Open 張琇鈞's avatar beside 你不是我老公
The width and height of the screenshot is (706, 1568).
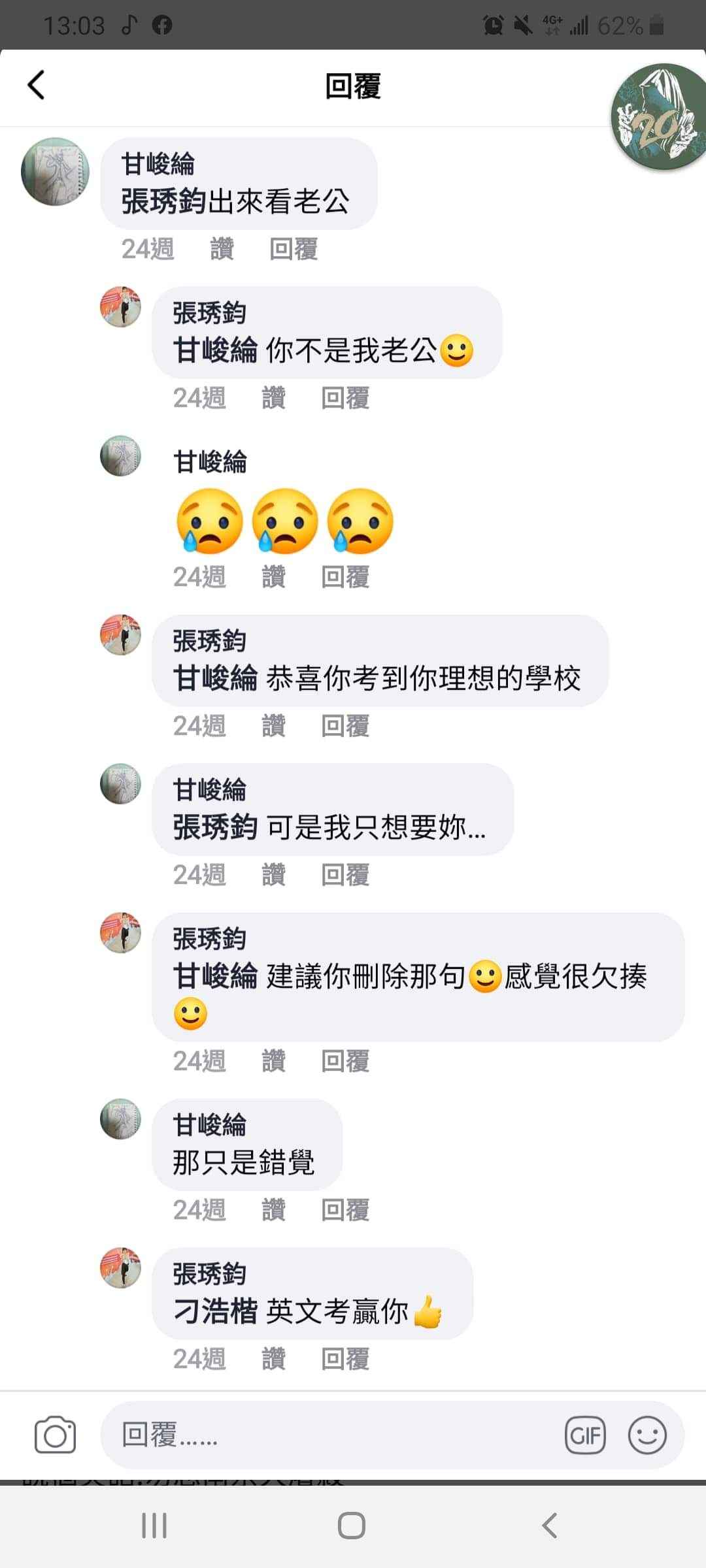(120, 306)
